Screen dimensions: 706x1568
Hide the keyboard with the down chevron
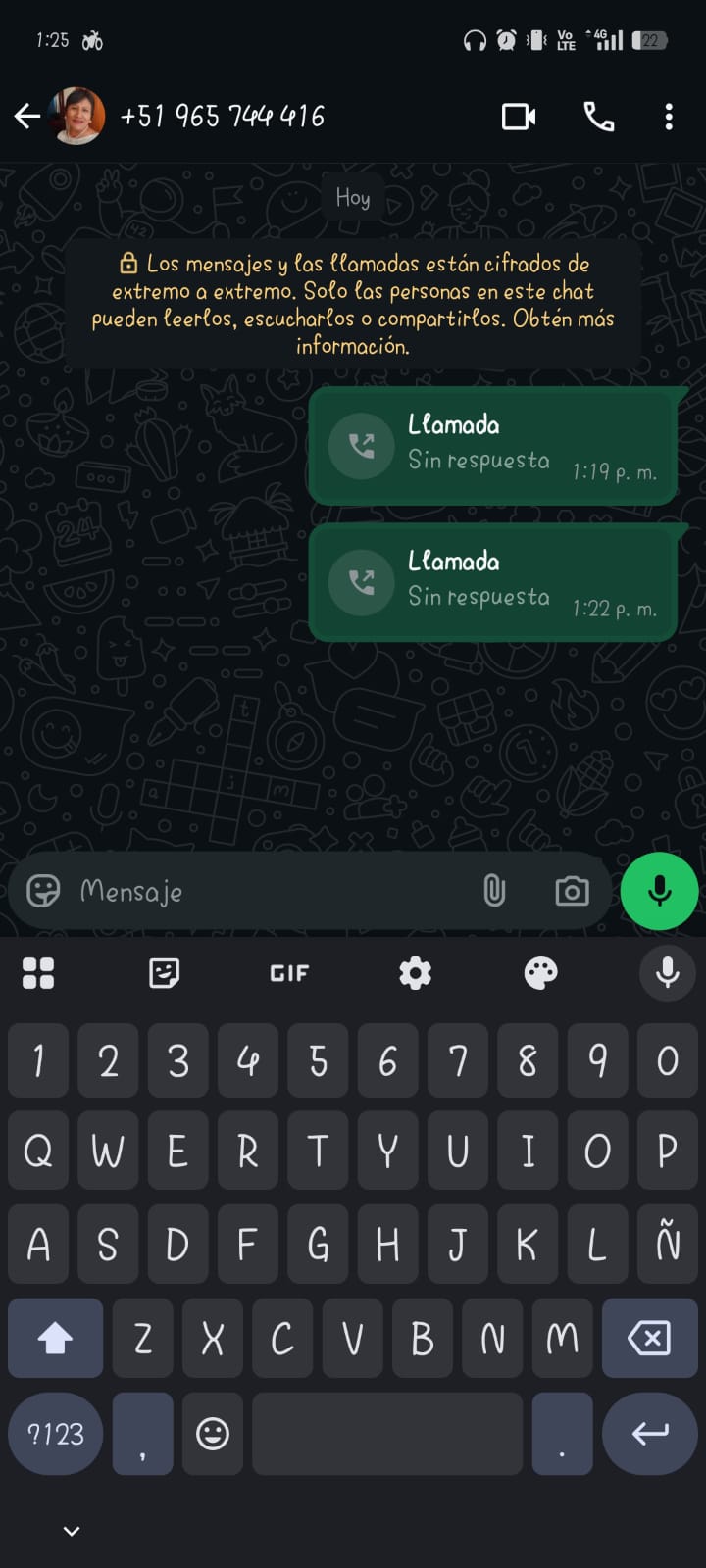pos(72,1531)
